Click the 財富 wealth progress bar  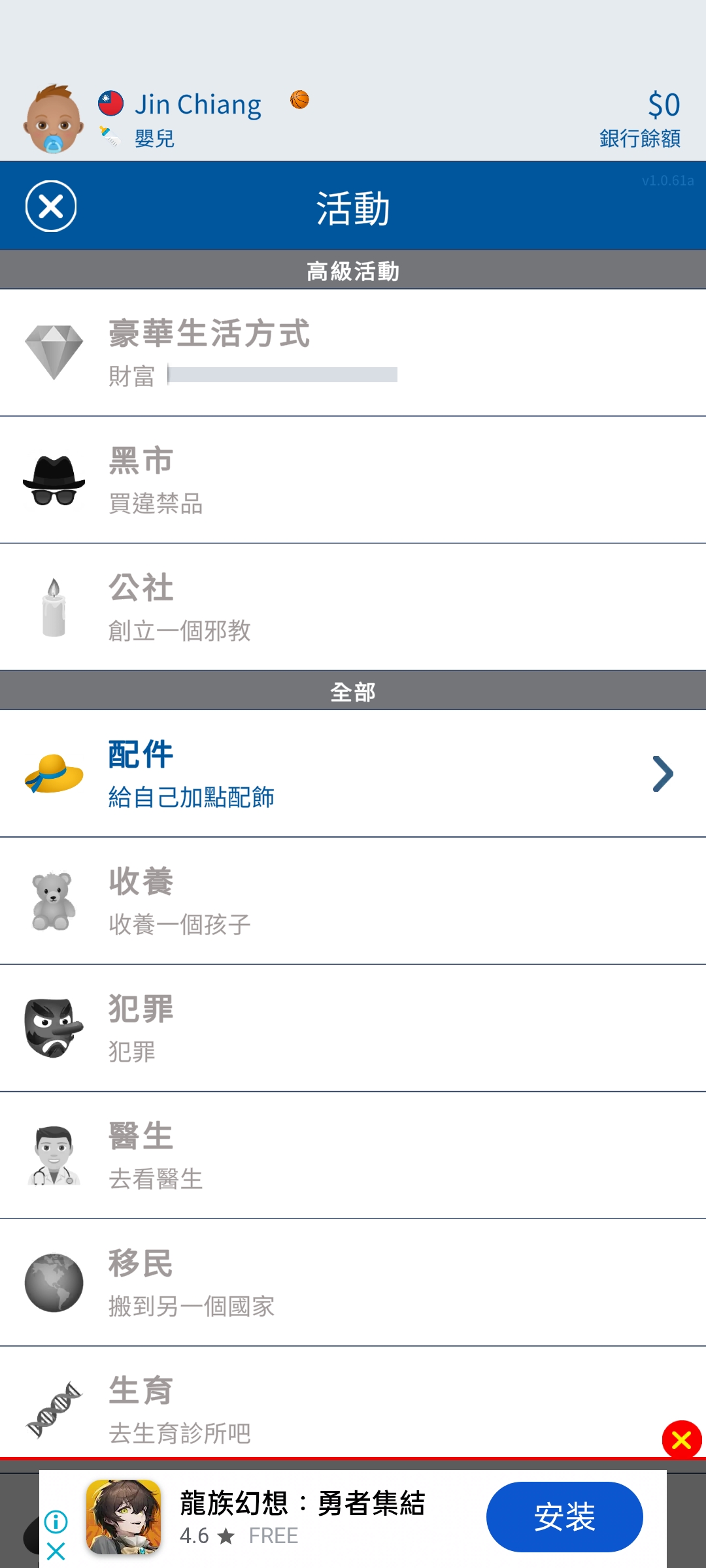(x=281, y=374)
